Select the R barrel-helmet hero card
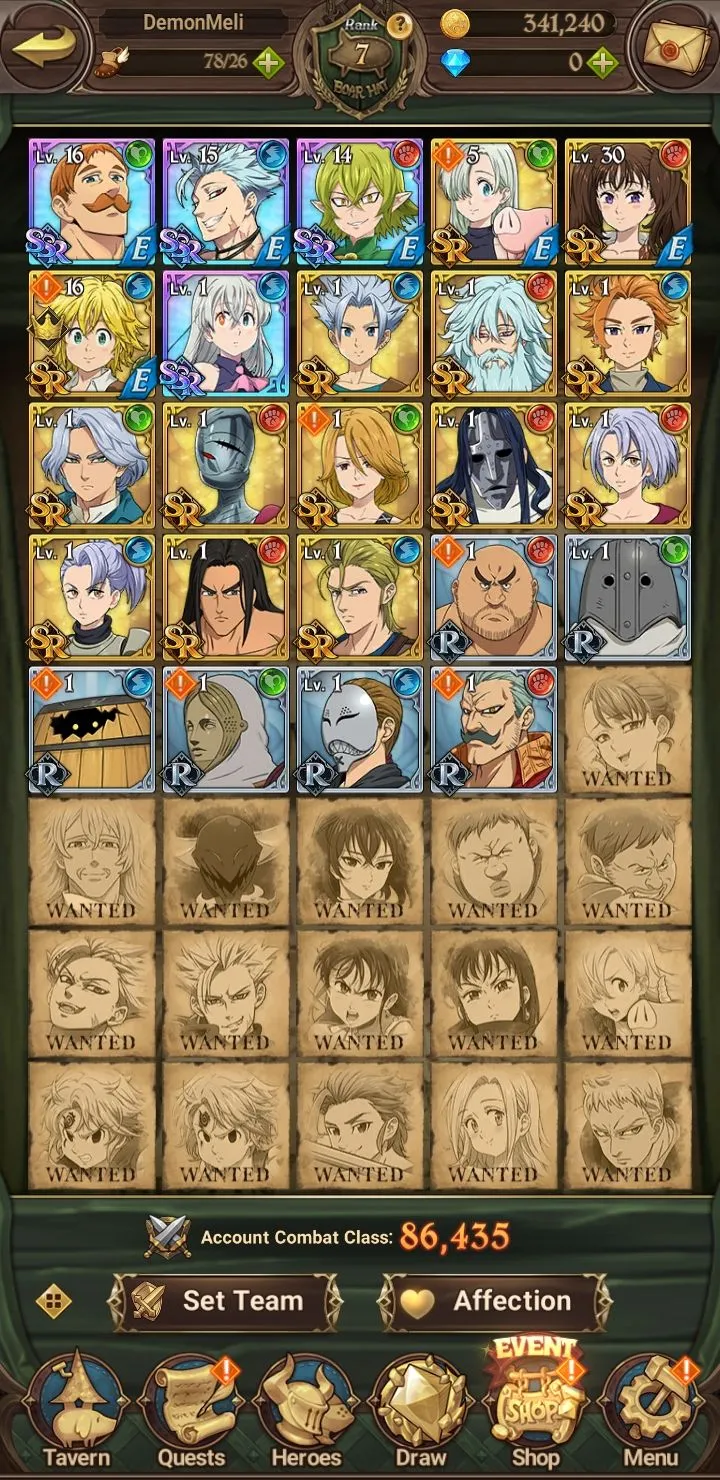The width and height of the screenshot is (720, 1480). coord(92,729)
